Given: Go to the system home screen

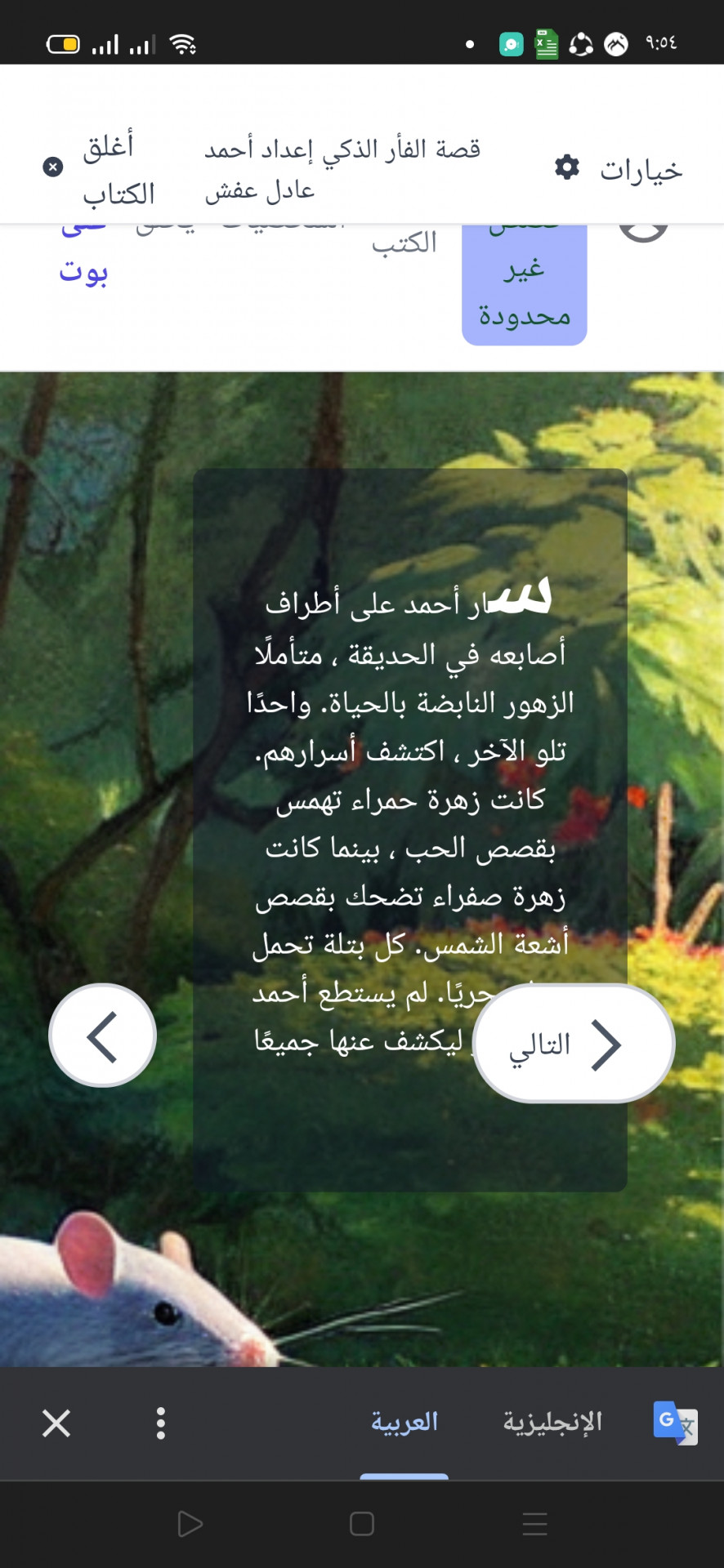Looking at the screenshot, I should (361, 1524).
